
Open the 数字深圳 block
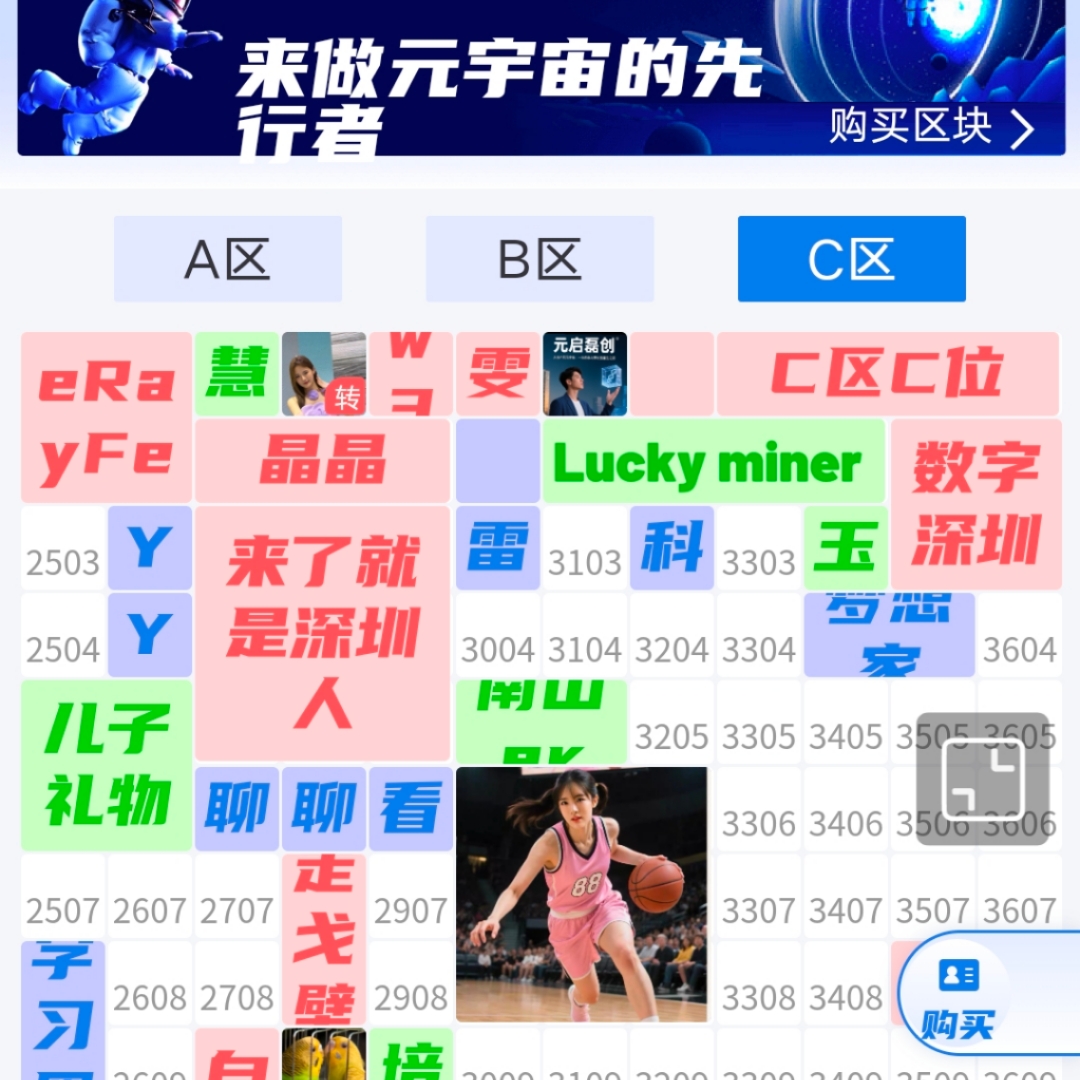pos(975,504)
